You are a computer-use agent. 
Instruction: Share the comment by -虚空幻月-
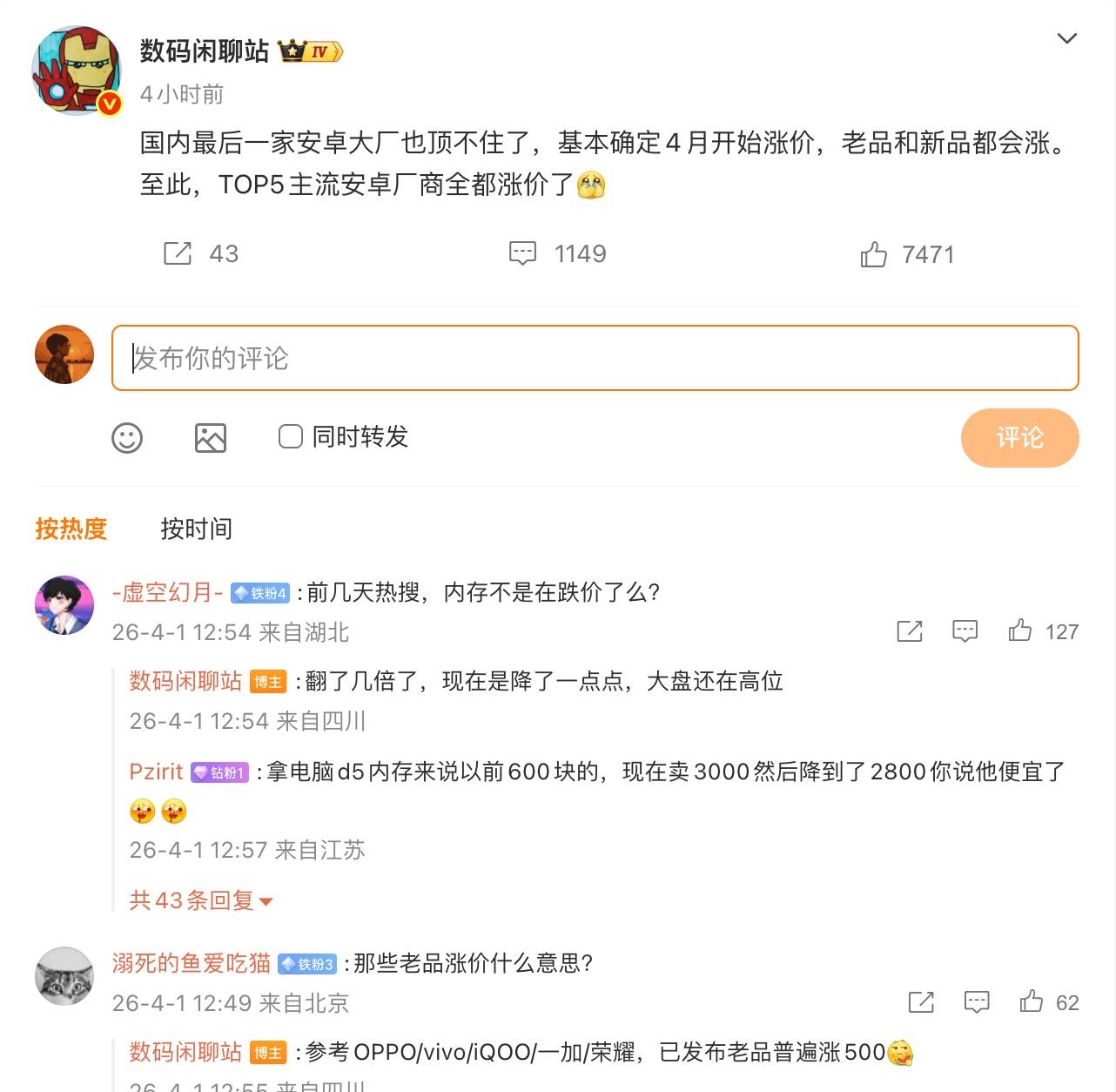(x=910, y=631)
